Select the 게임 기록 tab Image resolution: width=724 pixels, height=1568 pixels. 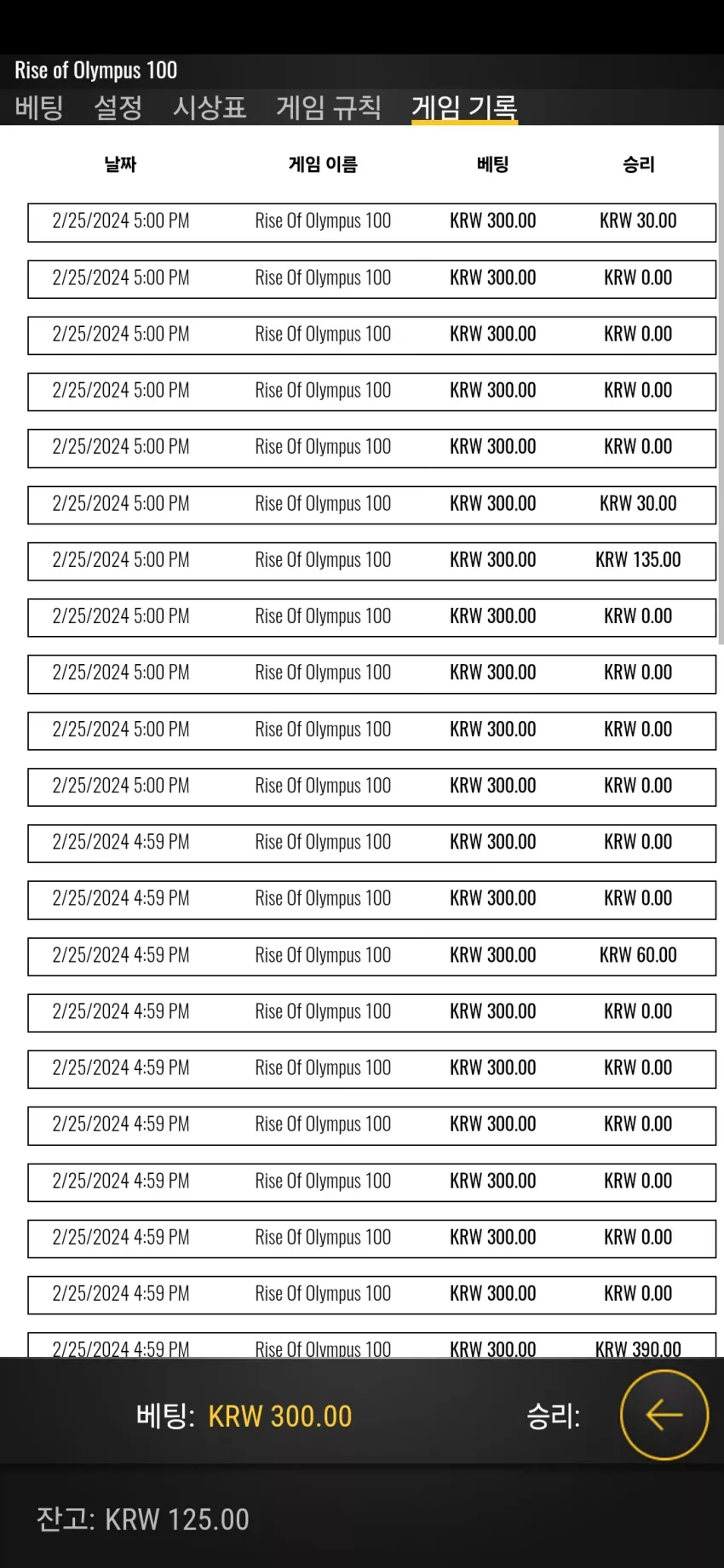click(x=464, y=107)
